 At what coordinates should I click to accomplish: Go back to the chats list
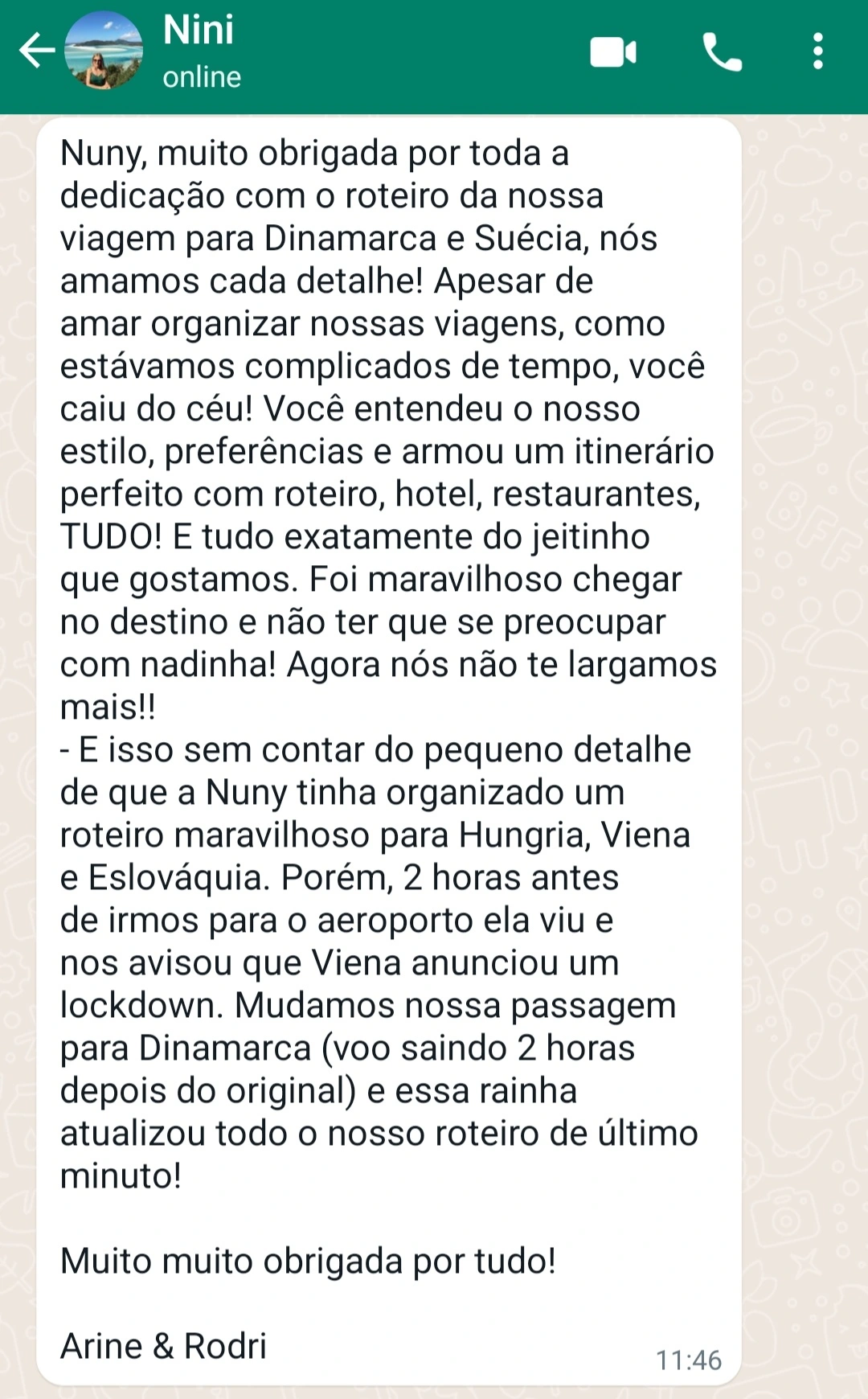[36, 51]
